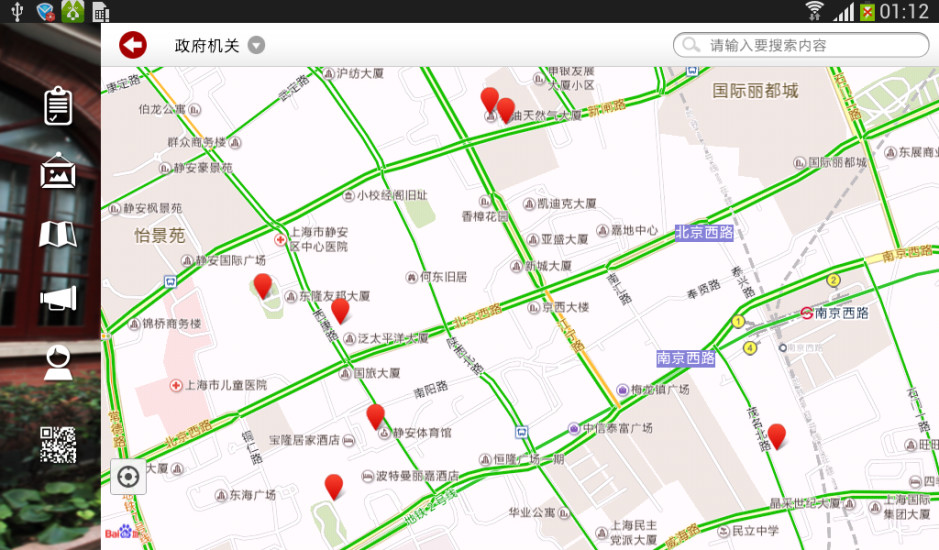Viewport: 939px width, 550px height.
Task: Open the QR code sidebar icon
Action: tap(58, 444)
